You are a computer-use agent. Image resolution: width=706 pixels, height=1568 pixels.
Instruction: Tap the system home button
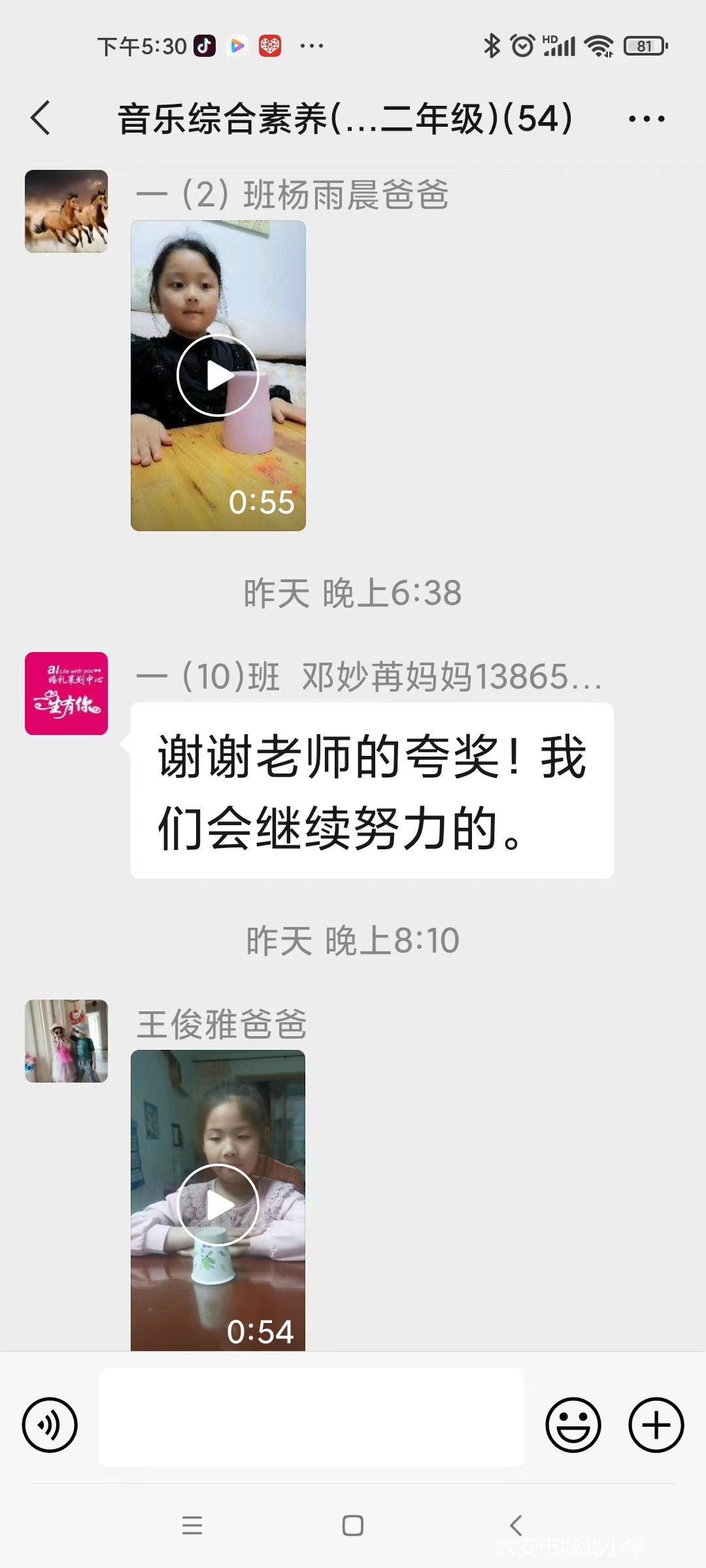353,1526
